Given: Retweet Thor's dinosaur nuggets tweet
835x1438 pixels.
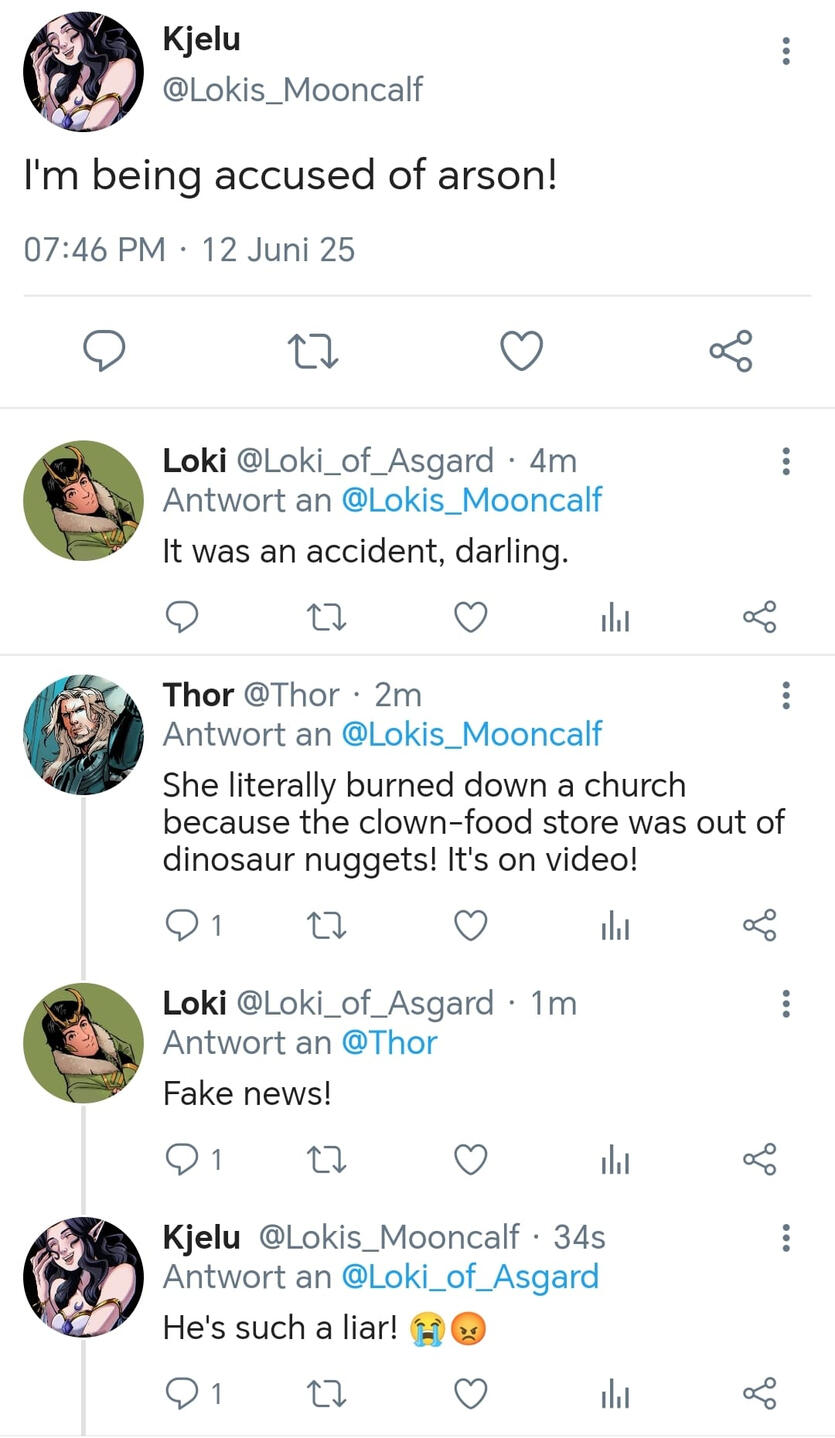Looking at the screenshot, I should click(x=325, y=926).
